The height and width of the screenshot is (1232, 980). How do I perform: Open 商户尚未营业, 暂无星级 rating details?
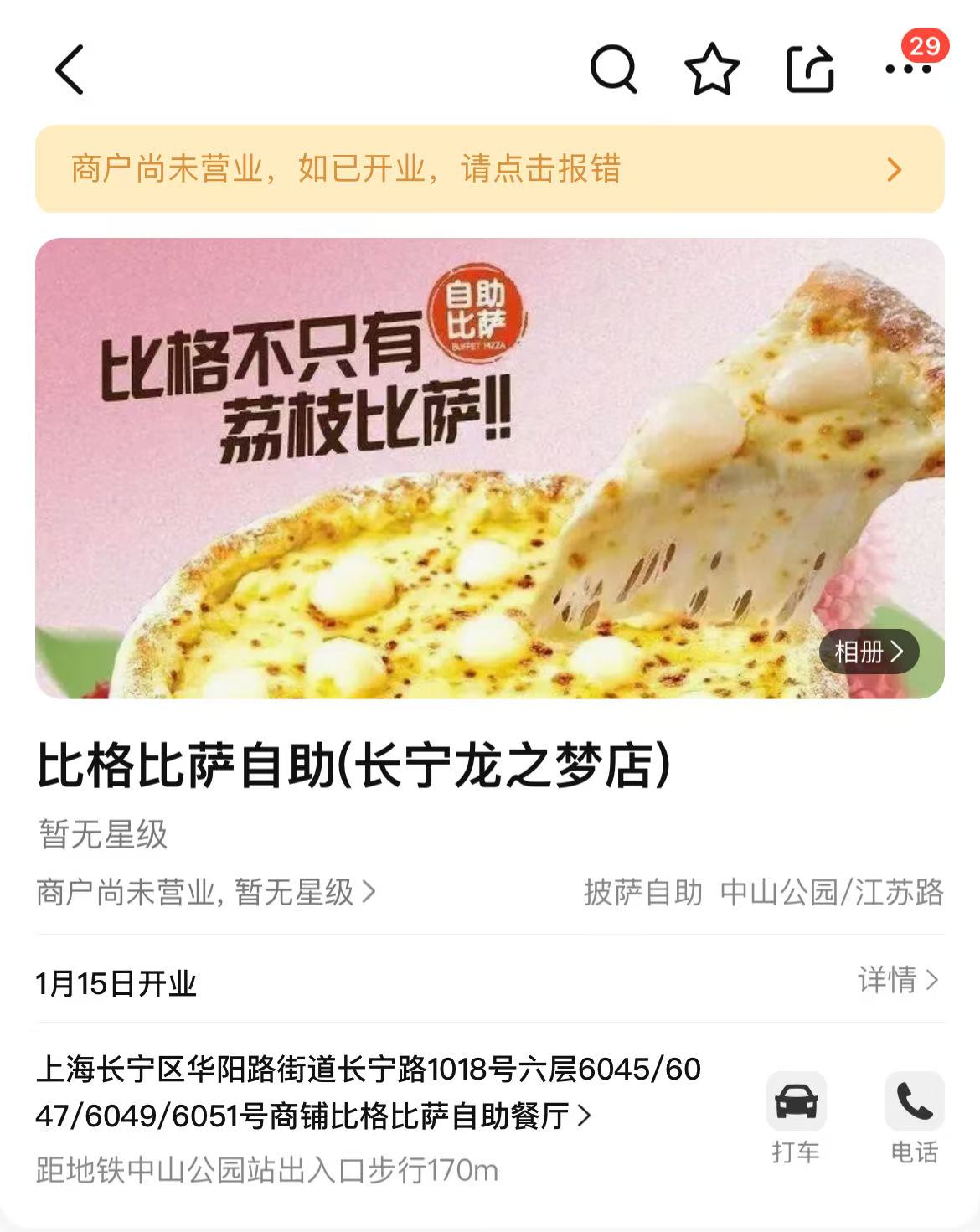(206, 893)
